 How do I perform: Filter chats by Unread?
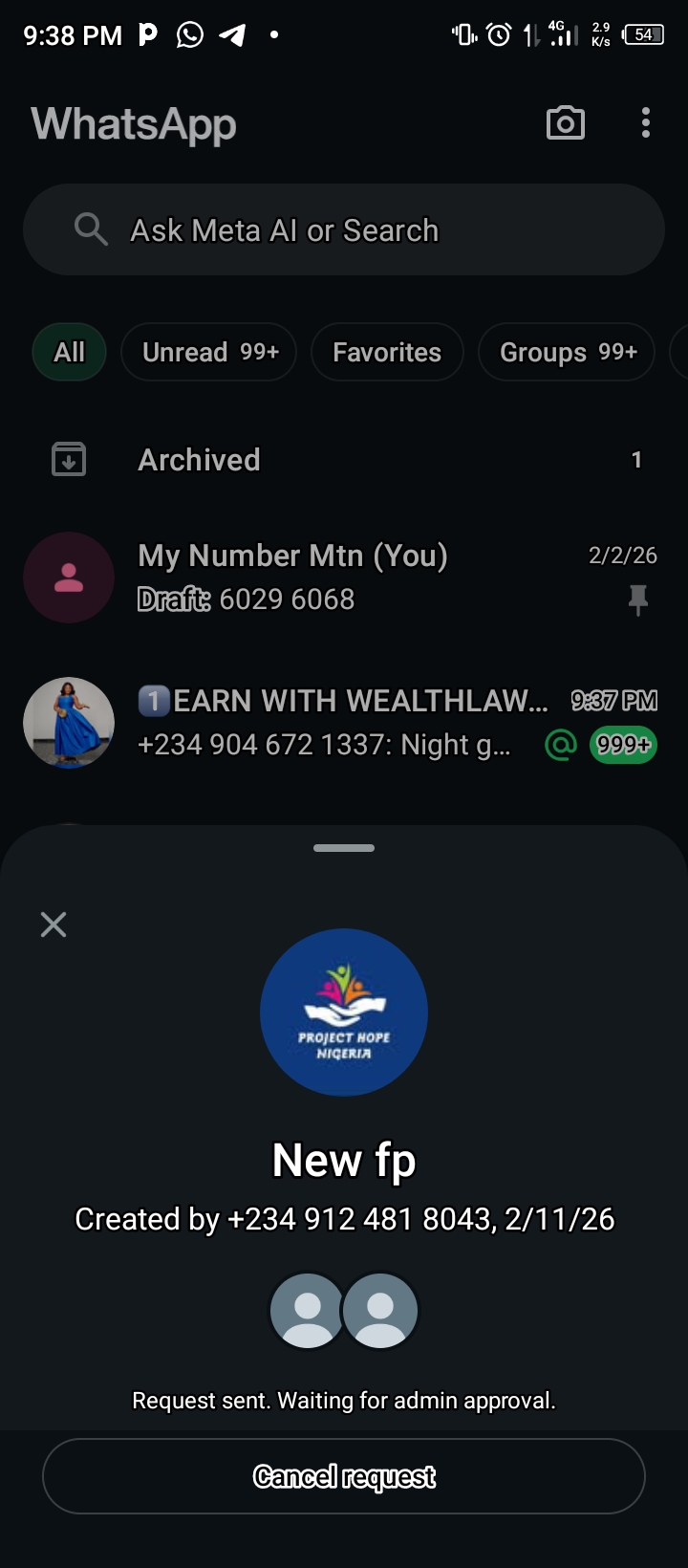pos(209,353)
